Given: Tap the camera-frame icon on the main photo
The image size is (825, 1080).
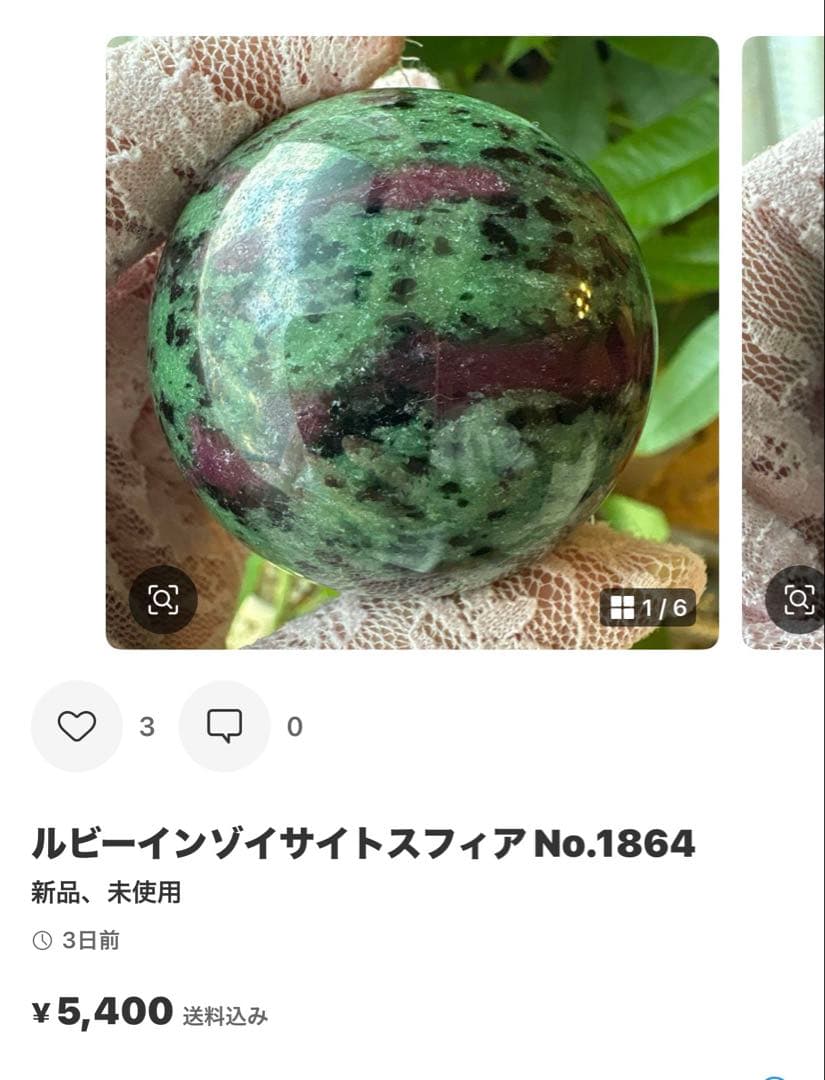Looking at the screenshot, I should coord(162,600).
